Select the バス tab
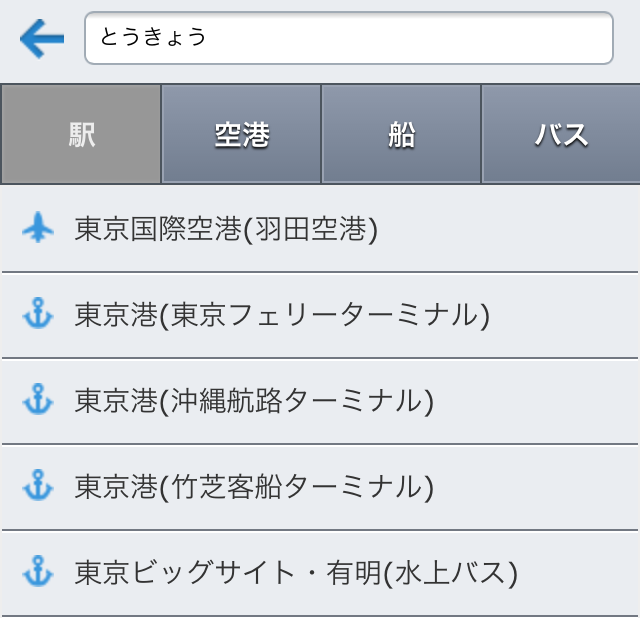 click(560, 134)
